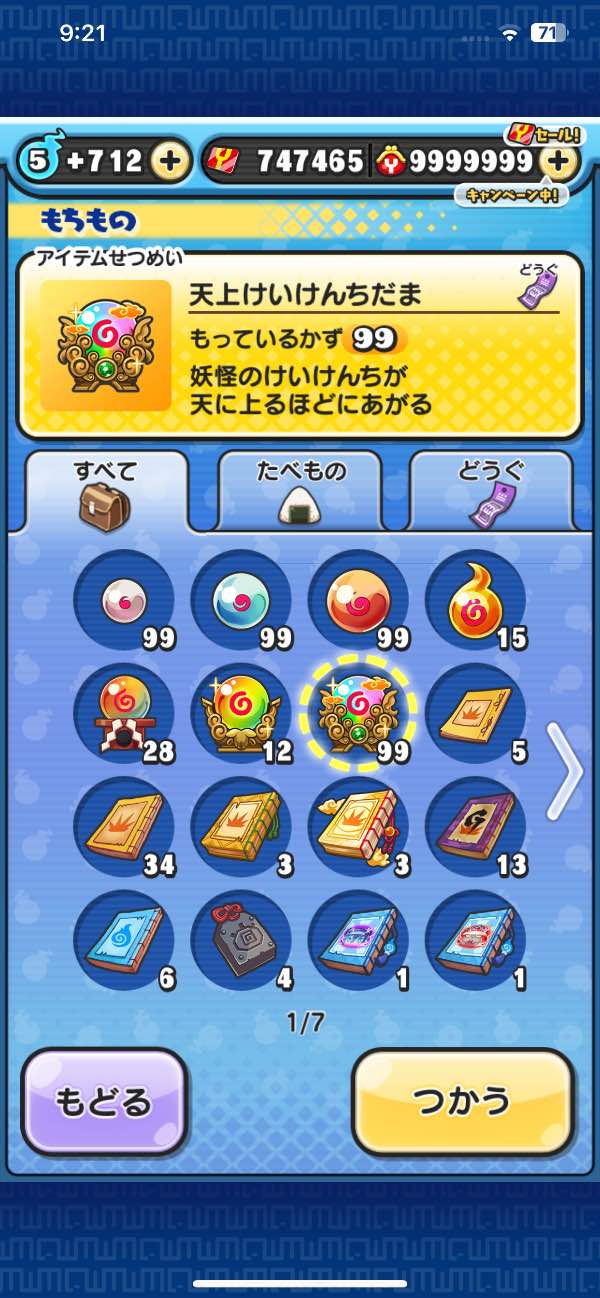The height and width of the screenshot is (1298, 600).
Task: Add currency with the plus next to 9999999
Action: (559, 161)
